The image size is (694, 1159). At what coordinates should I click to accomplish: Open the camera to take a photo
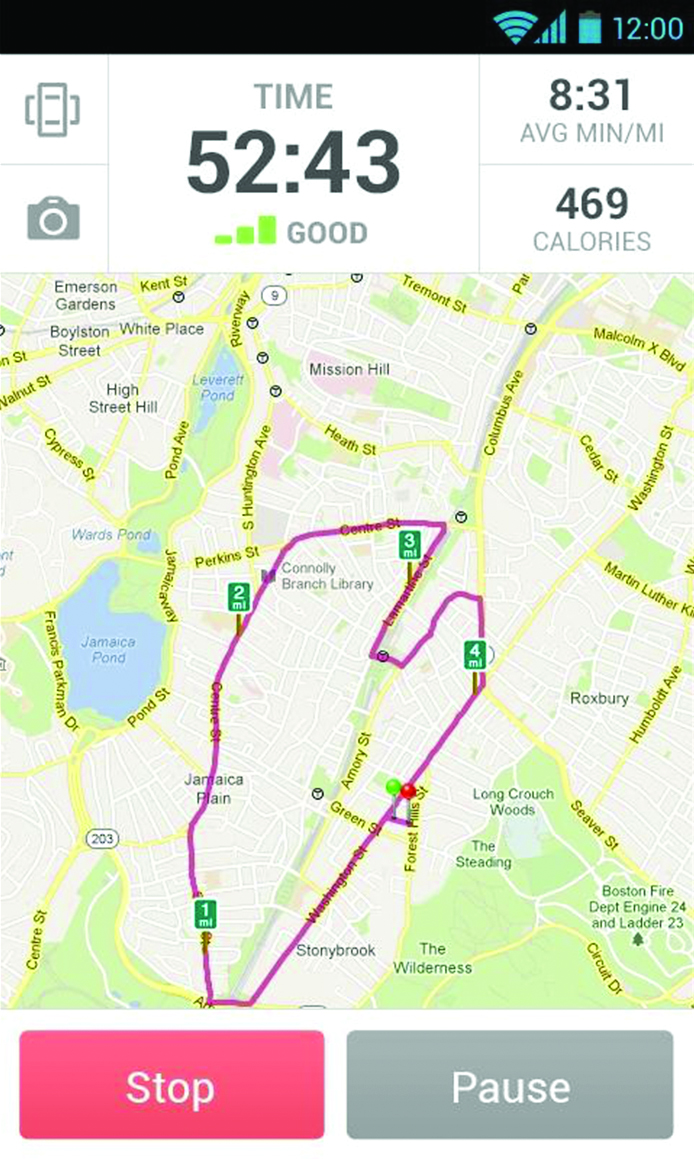(53, 218)
